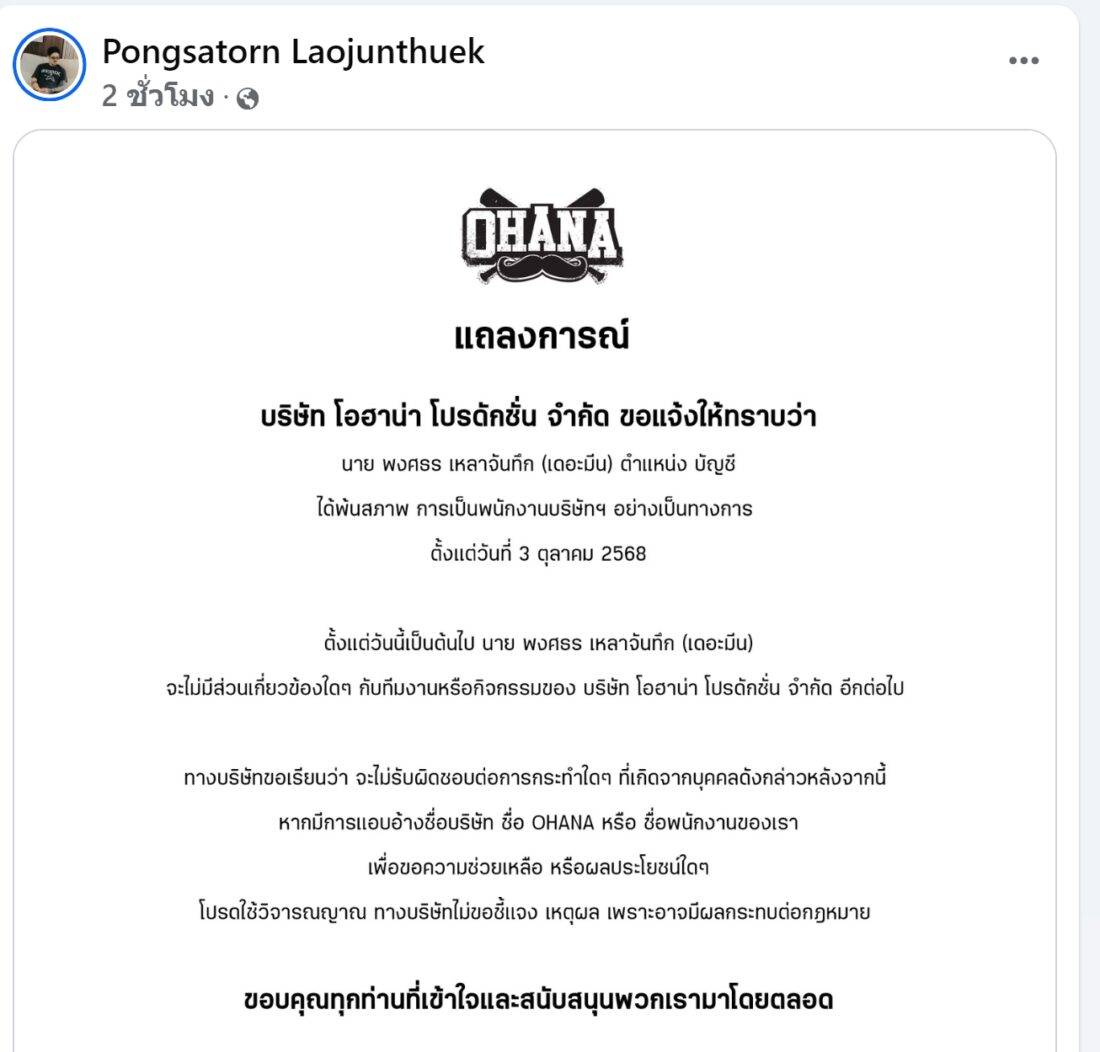Open Pongsatorn Laojunthuek's profile picture

(49, 64)
